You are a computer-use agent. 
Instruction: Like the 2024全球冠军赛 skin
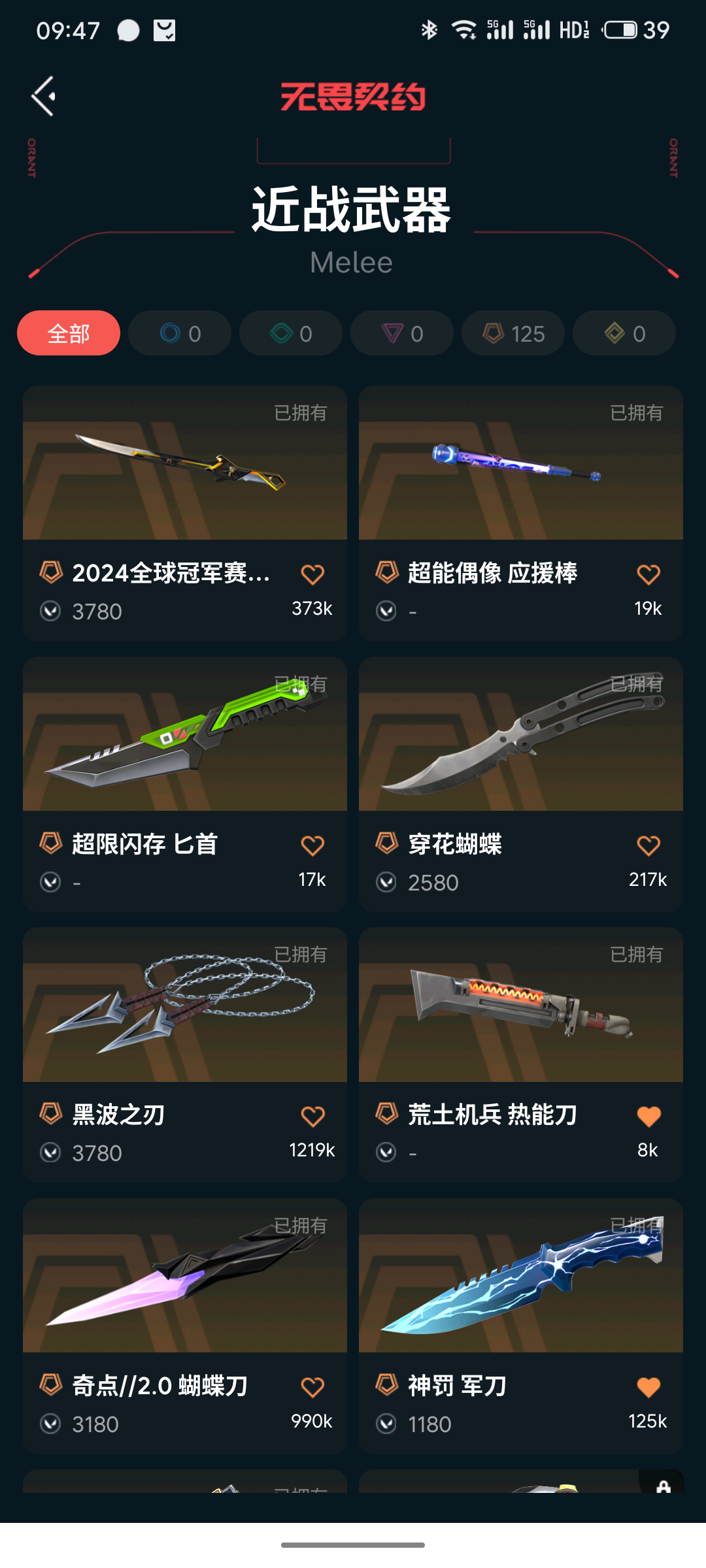point(312,575)
